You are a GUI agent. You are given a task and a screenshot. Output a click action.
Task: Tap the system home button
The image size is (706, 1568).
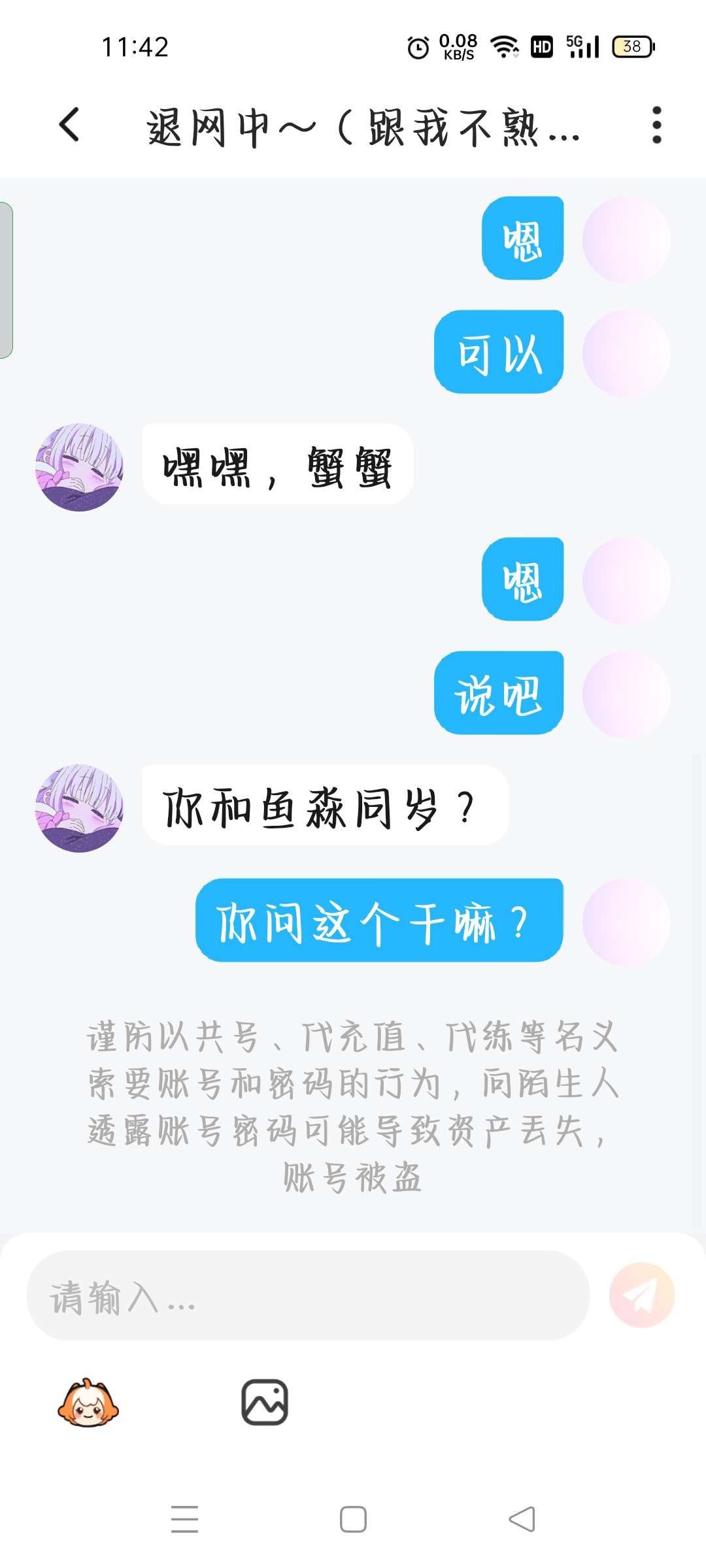point(353,1519)
